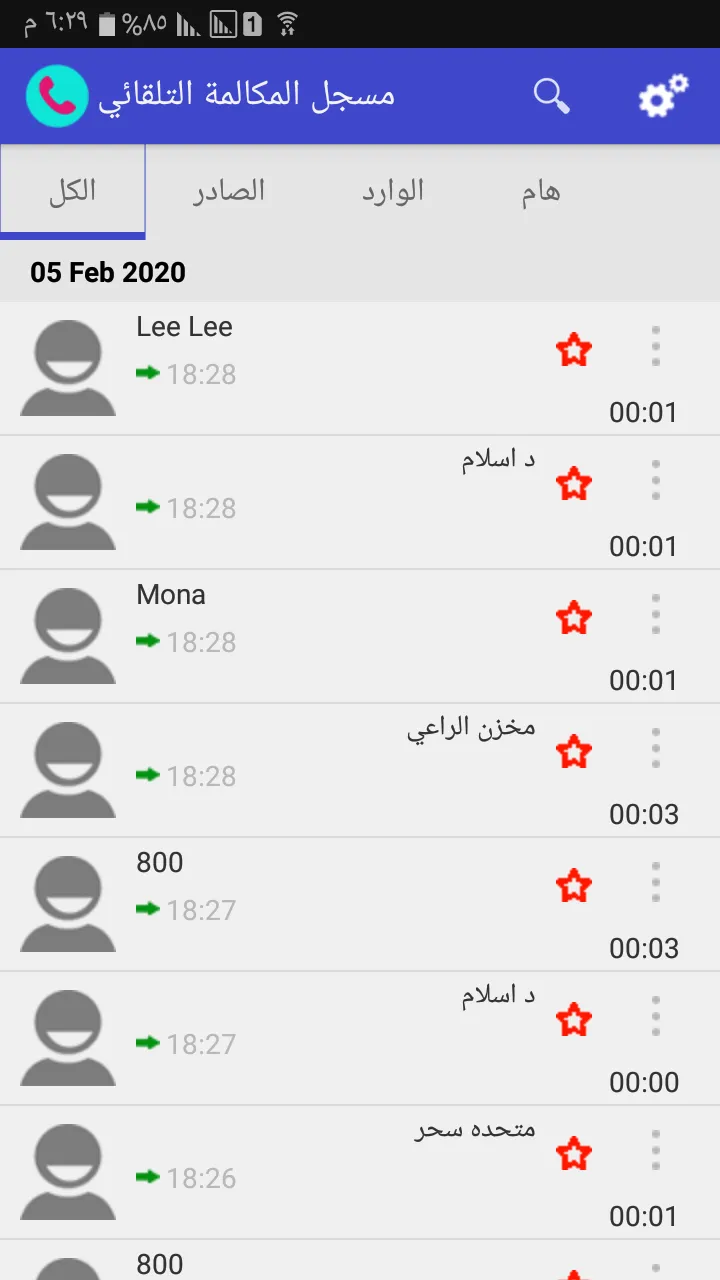Switch to the هام tab

541,190
